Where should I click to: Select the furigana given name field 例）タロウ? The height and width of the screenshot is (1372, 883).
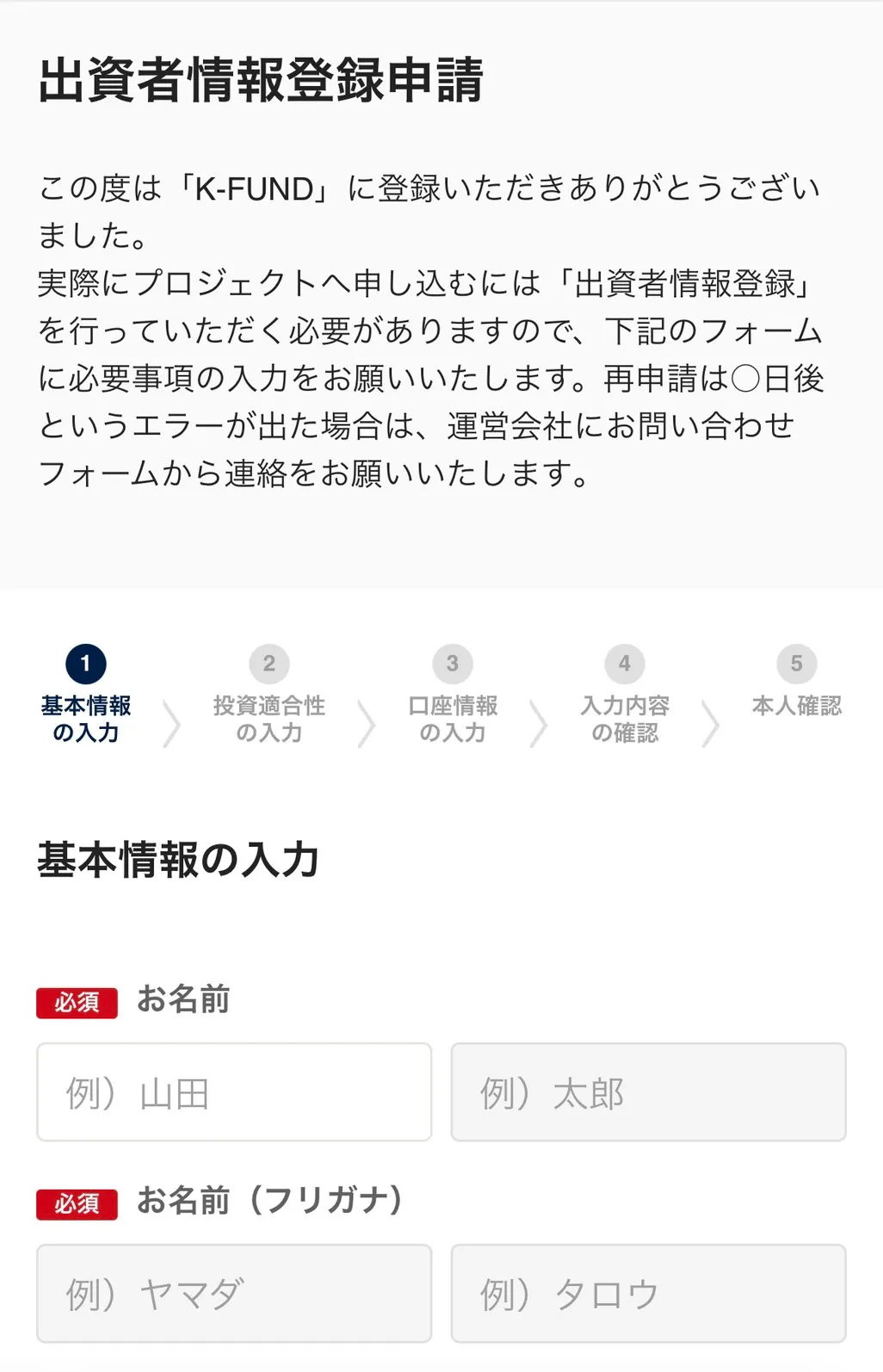tap(648, 1293)
